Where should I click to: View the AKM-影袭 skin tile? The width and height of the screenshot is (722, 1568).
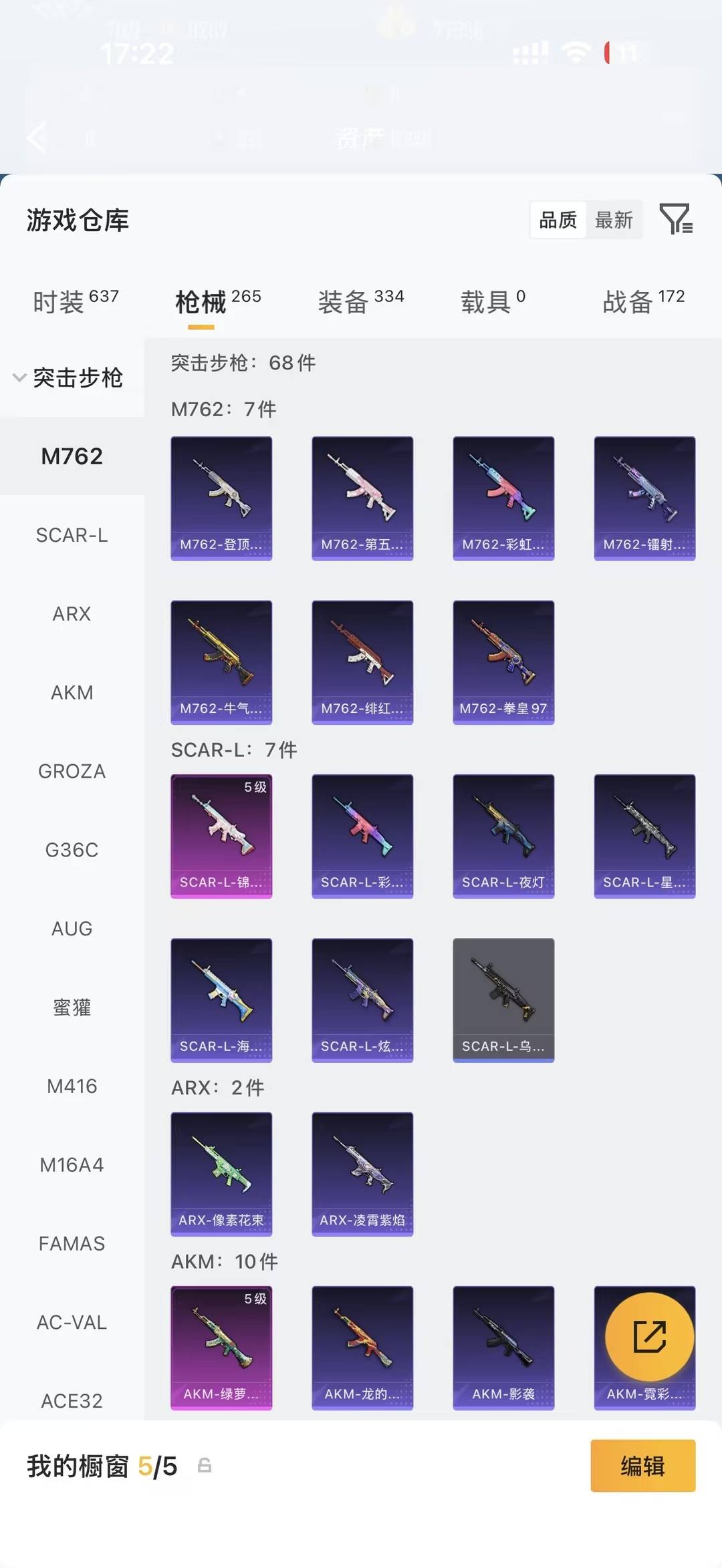pyautogui.click(x=503, y=1348)
